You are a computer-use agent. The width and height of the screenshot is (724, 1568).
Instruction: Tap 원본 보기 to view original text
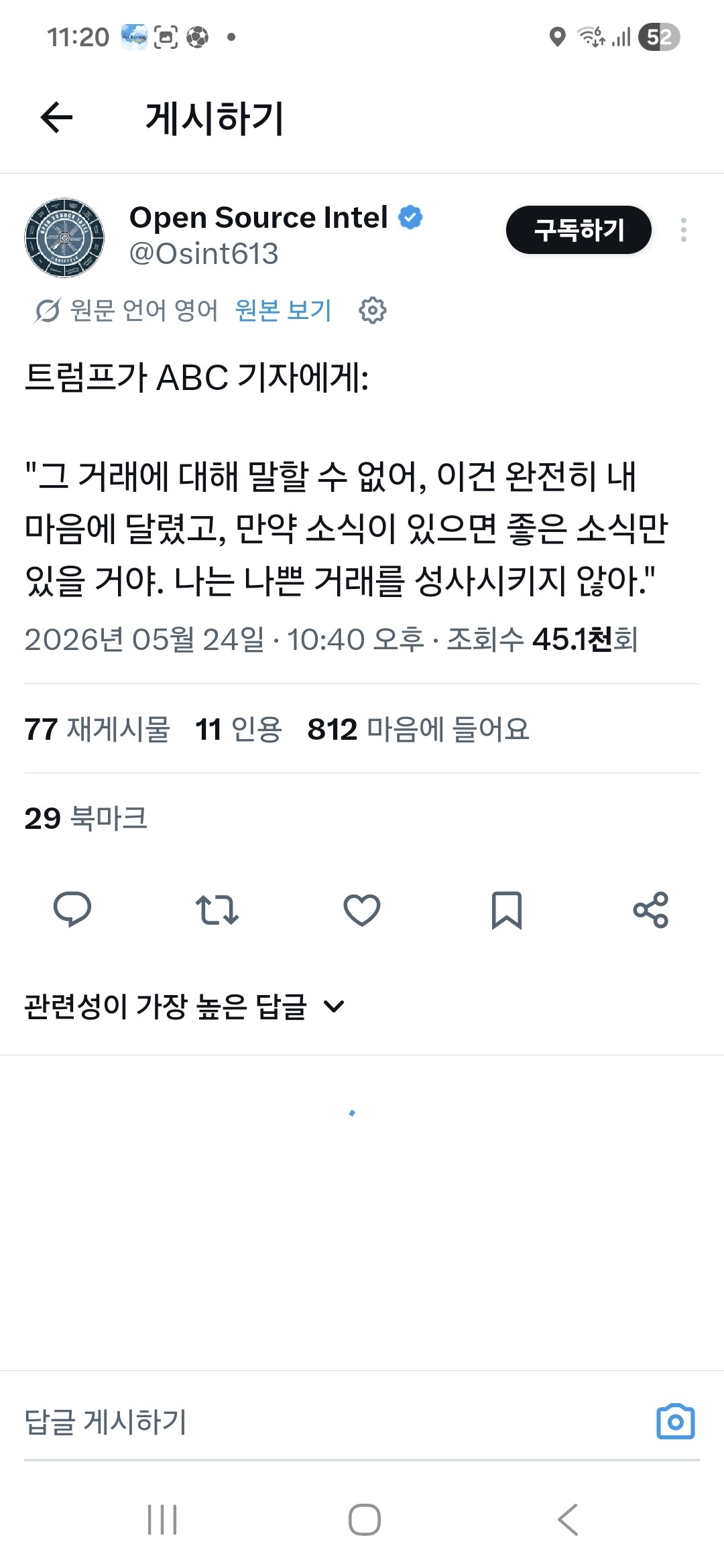284,310
